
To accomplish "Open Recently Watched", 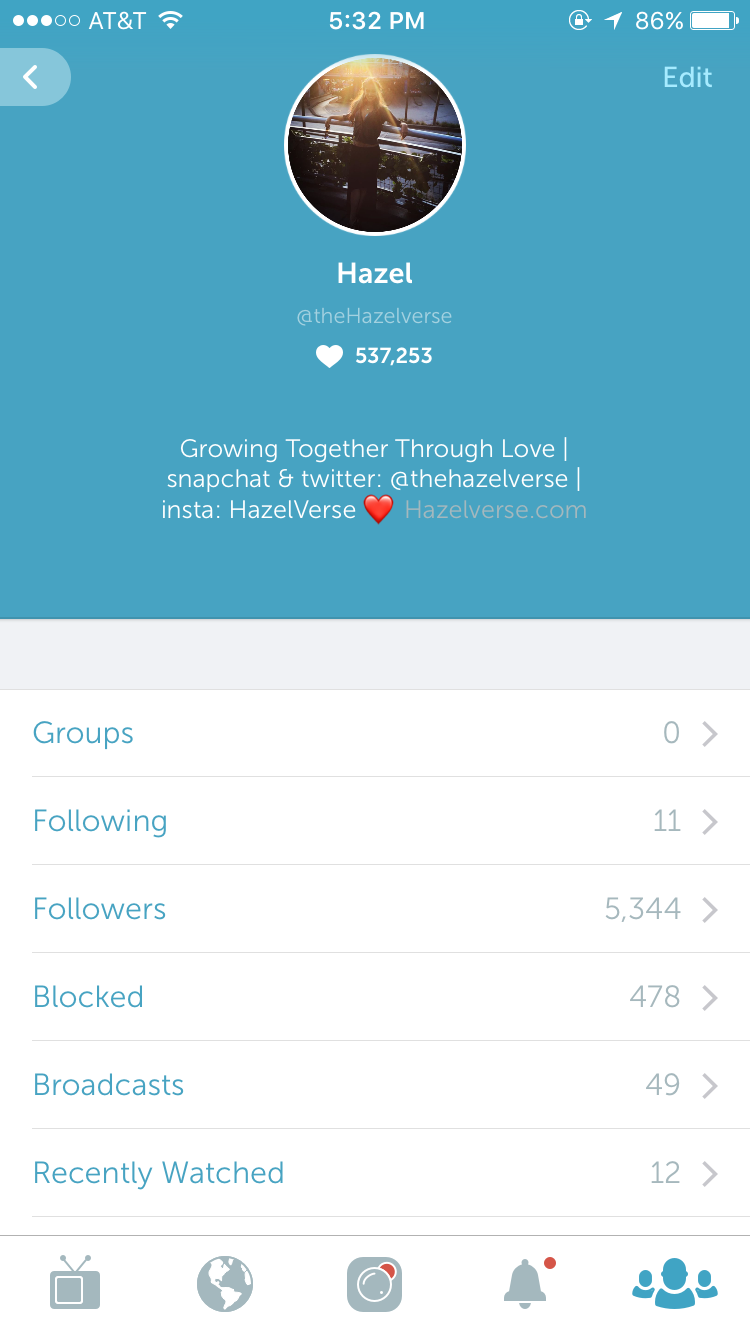I will pyautogui.click(x=375, y=1173).
